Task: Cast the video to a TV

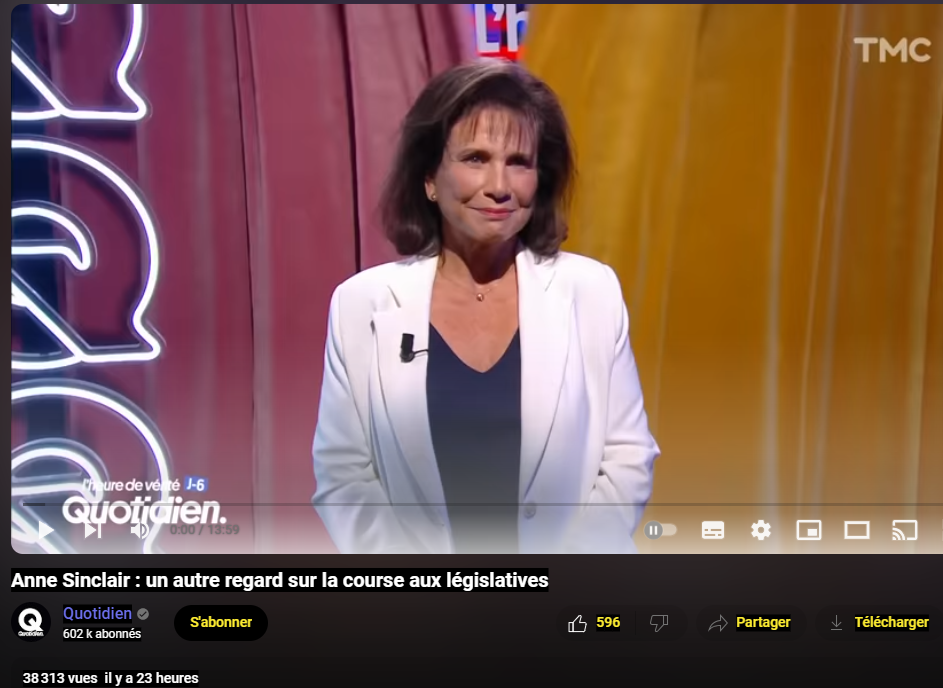Action: point(904,530)
